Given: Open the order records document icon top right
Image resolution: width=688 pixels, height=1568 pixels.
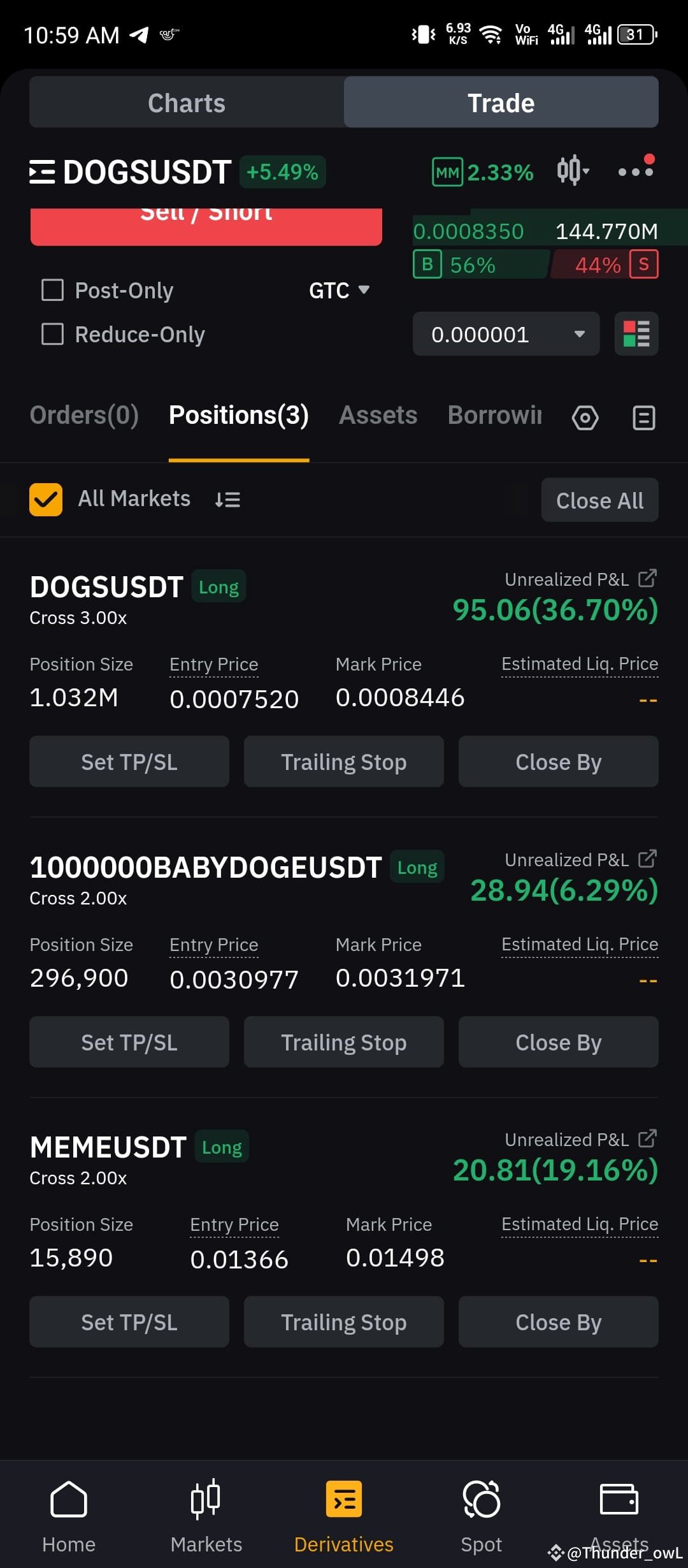Looking at the screenshot, I should click(x=643, y=417).
